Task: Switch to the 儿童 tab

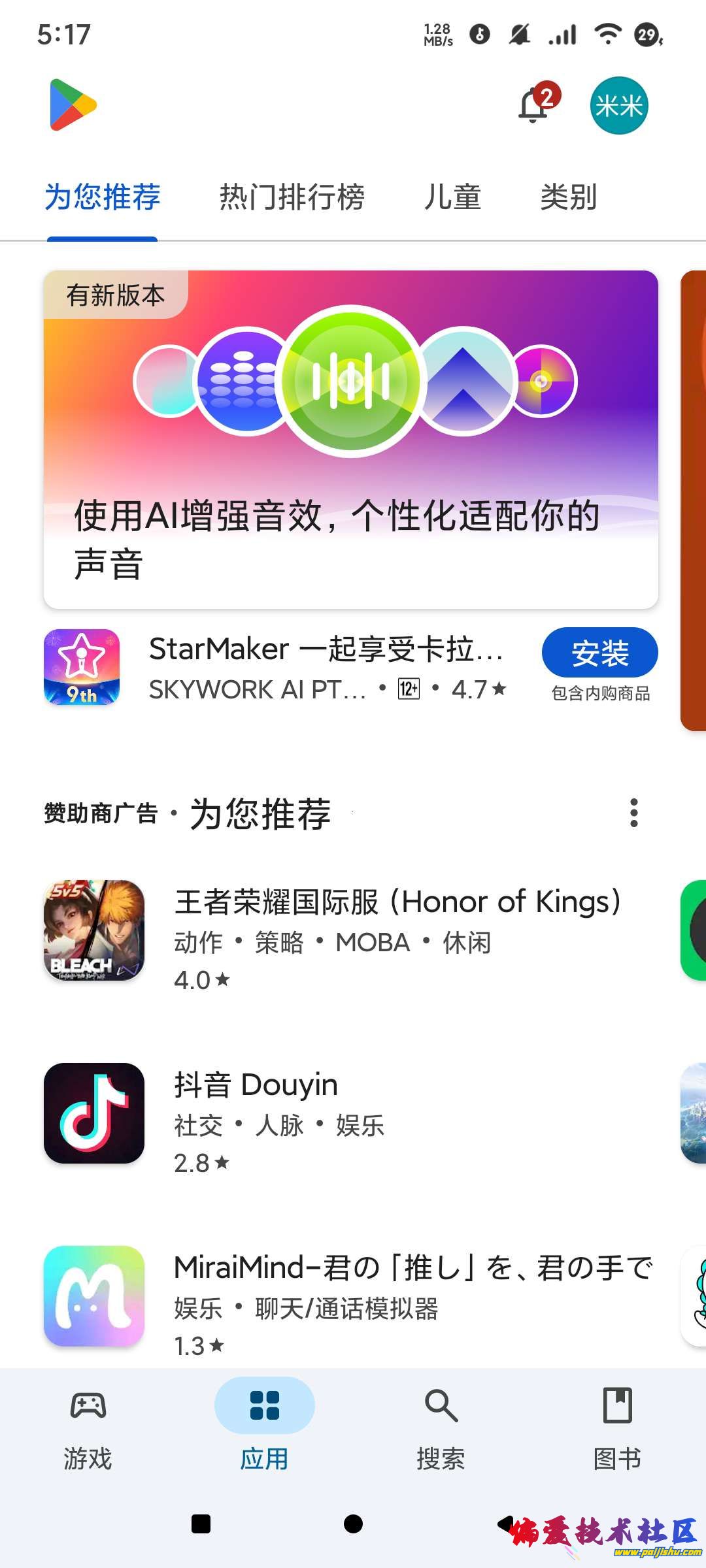Action: pyautogui.click(x=452, y=197)
